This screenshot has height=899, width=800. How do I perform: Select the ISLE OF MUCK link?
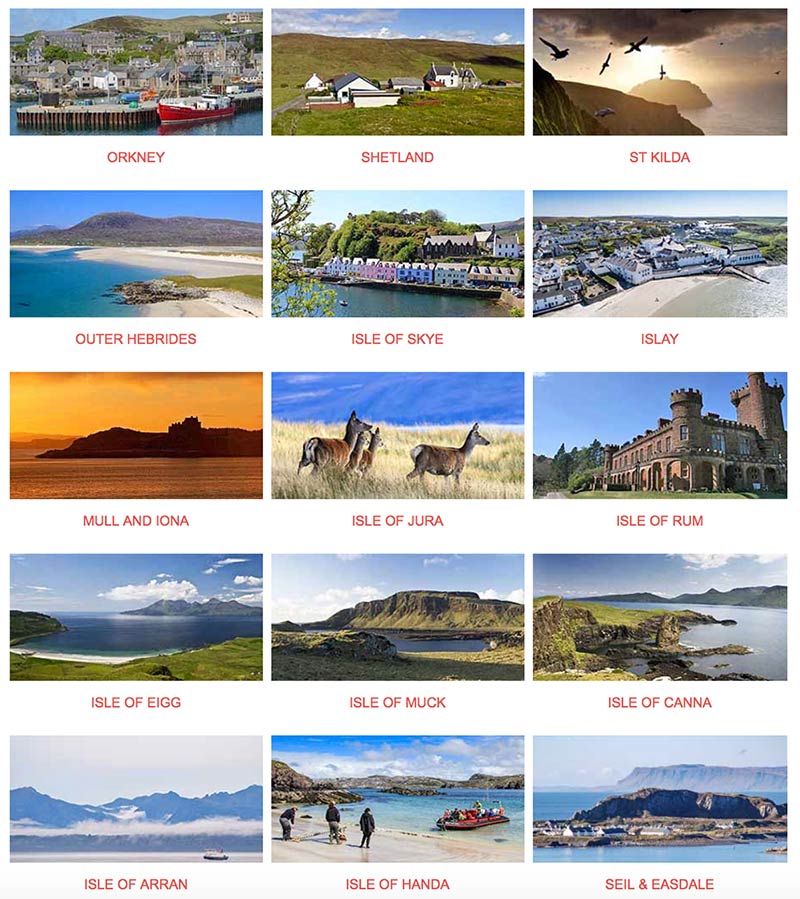[x=396, y=703]
